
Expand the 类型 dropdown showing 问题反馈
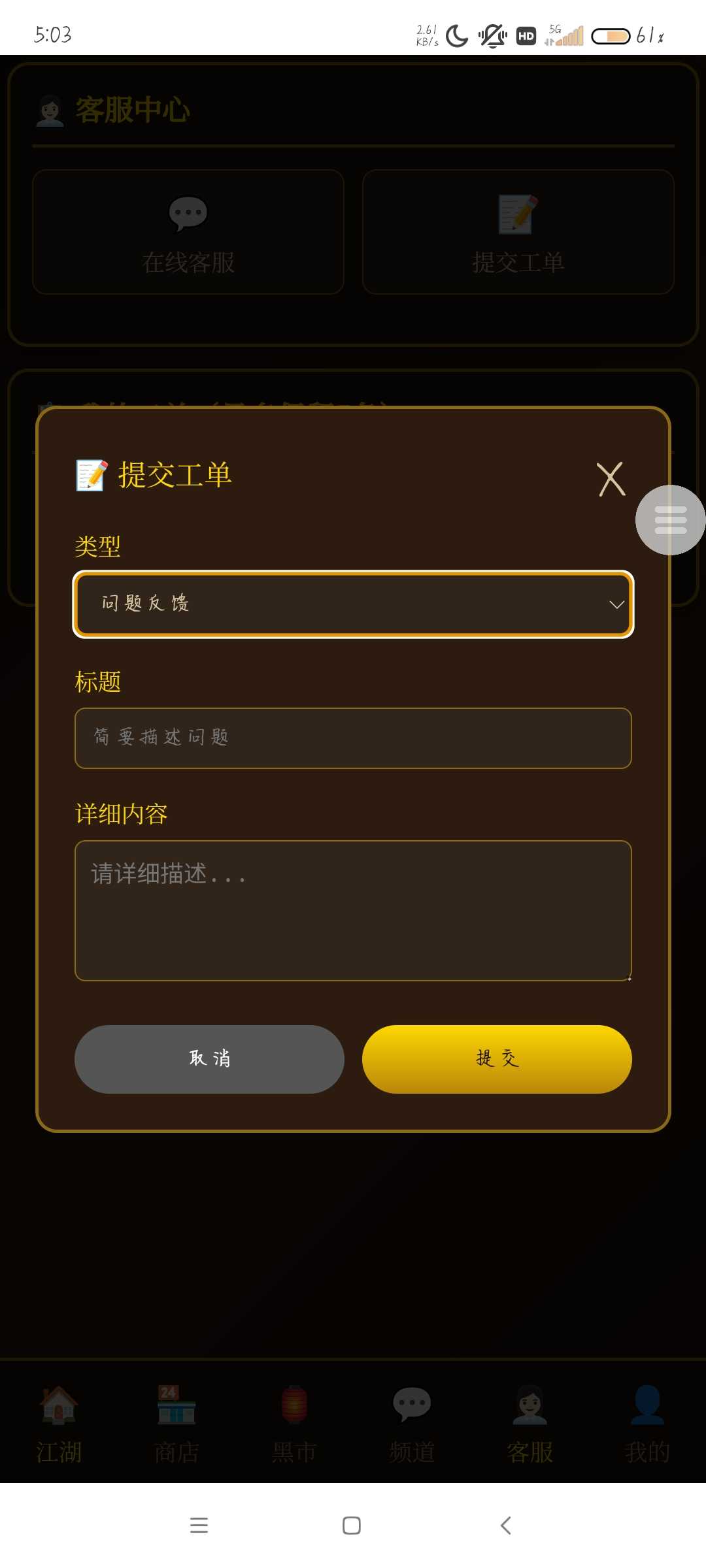point(353,604)
